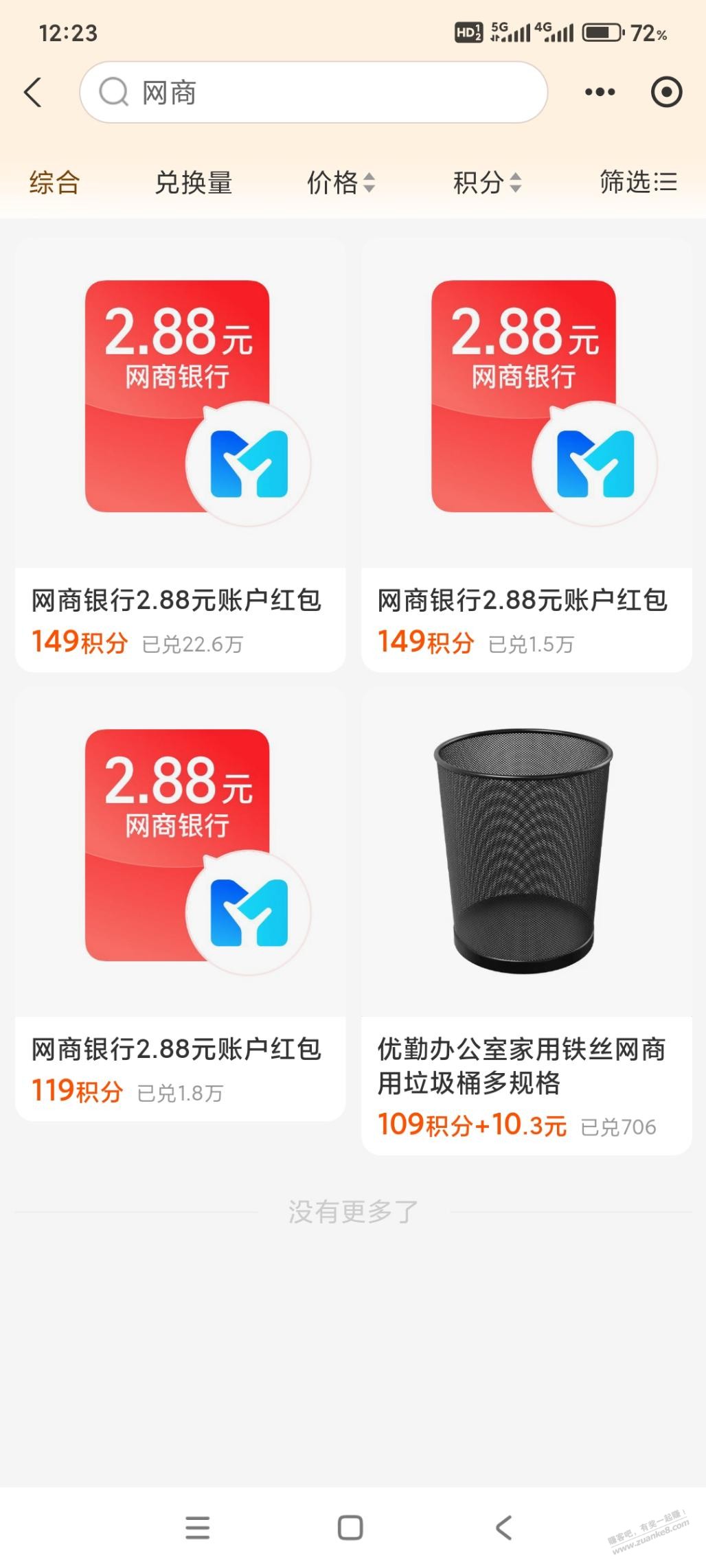This screenshot has height=1568, width=706.
Task: Open the 筛选 filter panel
Action: (638, 183)
